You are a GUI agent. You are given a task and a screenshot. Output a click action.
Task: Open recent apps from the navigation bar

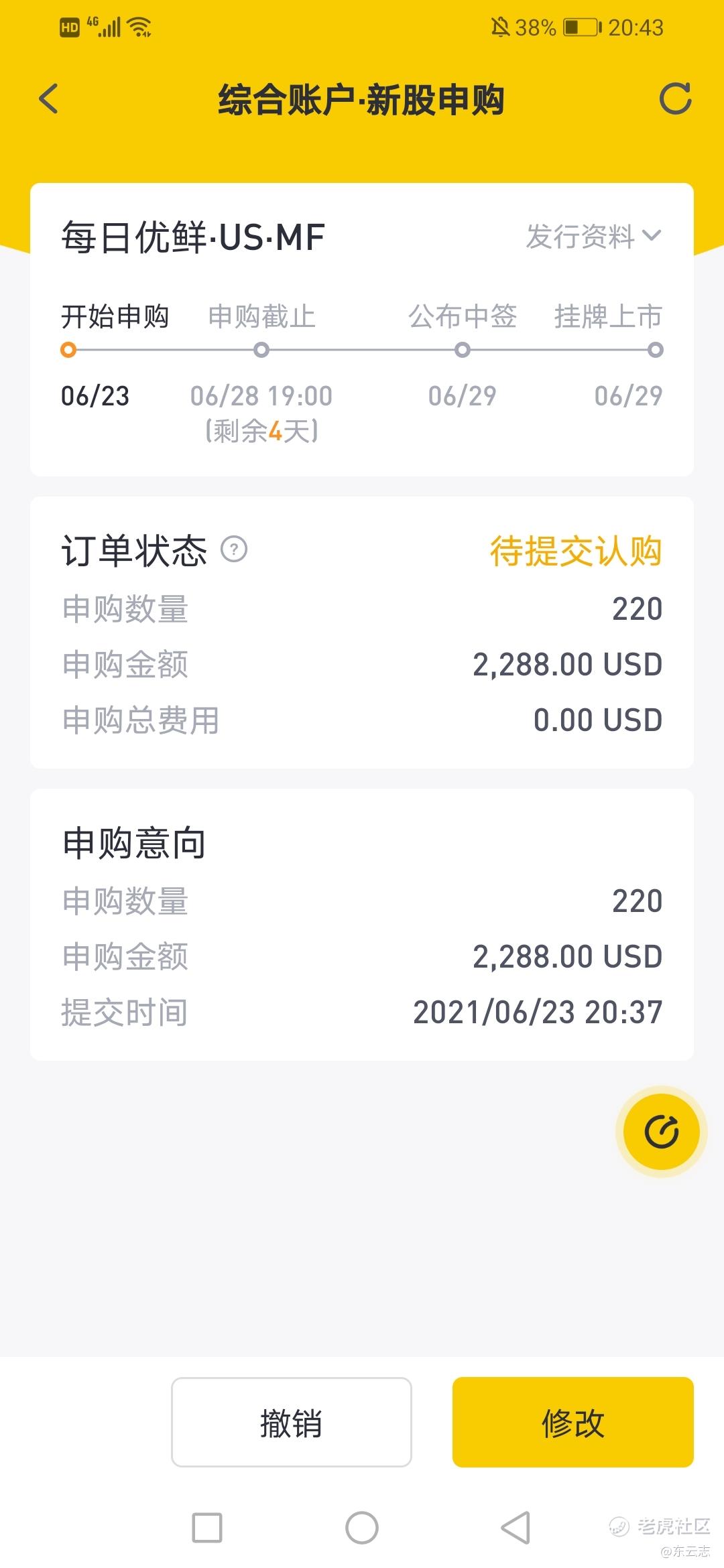point(207,1528)
